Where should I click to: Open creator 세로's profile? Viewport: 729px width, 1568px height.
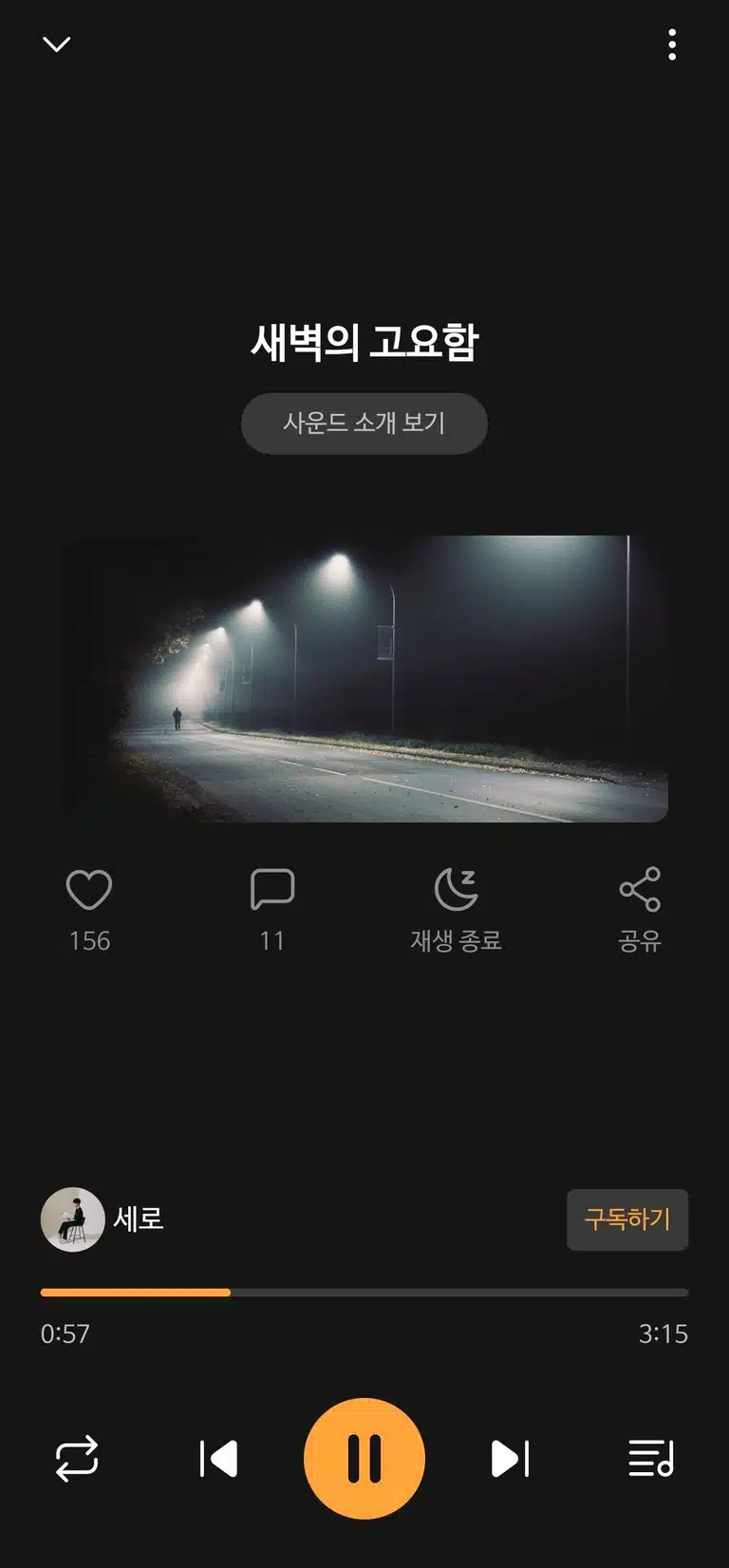[103, 1219]
